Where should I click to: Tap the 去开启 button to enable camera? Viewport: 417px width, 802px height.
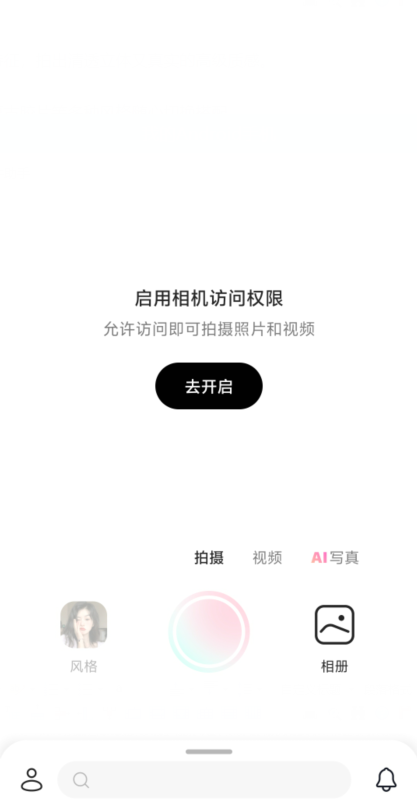[209, 386]
